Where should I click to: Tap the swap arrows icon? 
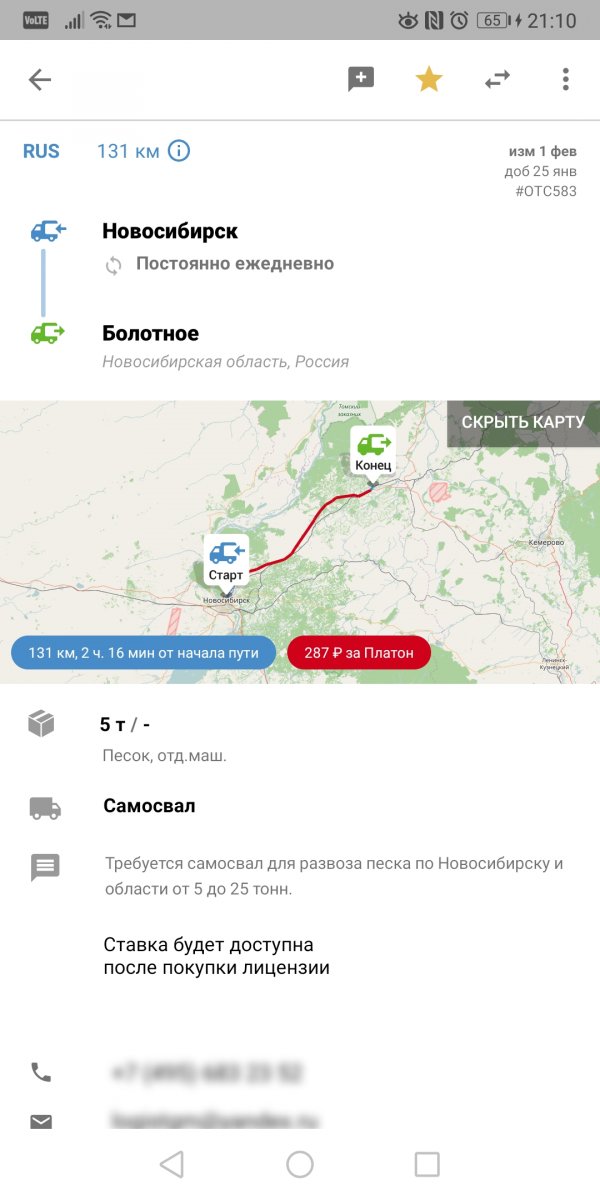(x=497, y=80)
